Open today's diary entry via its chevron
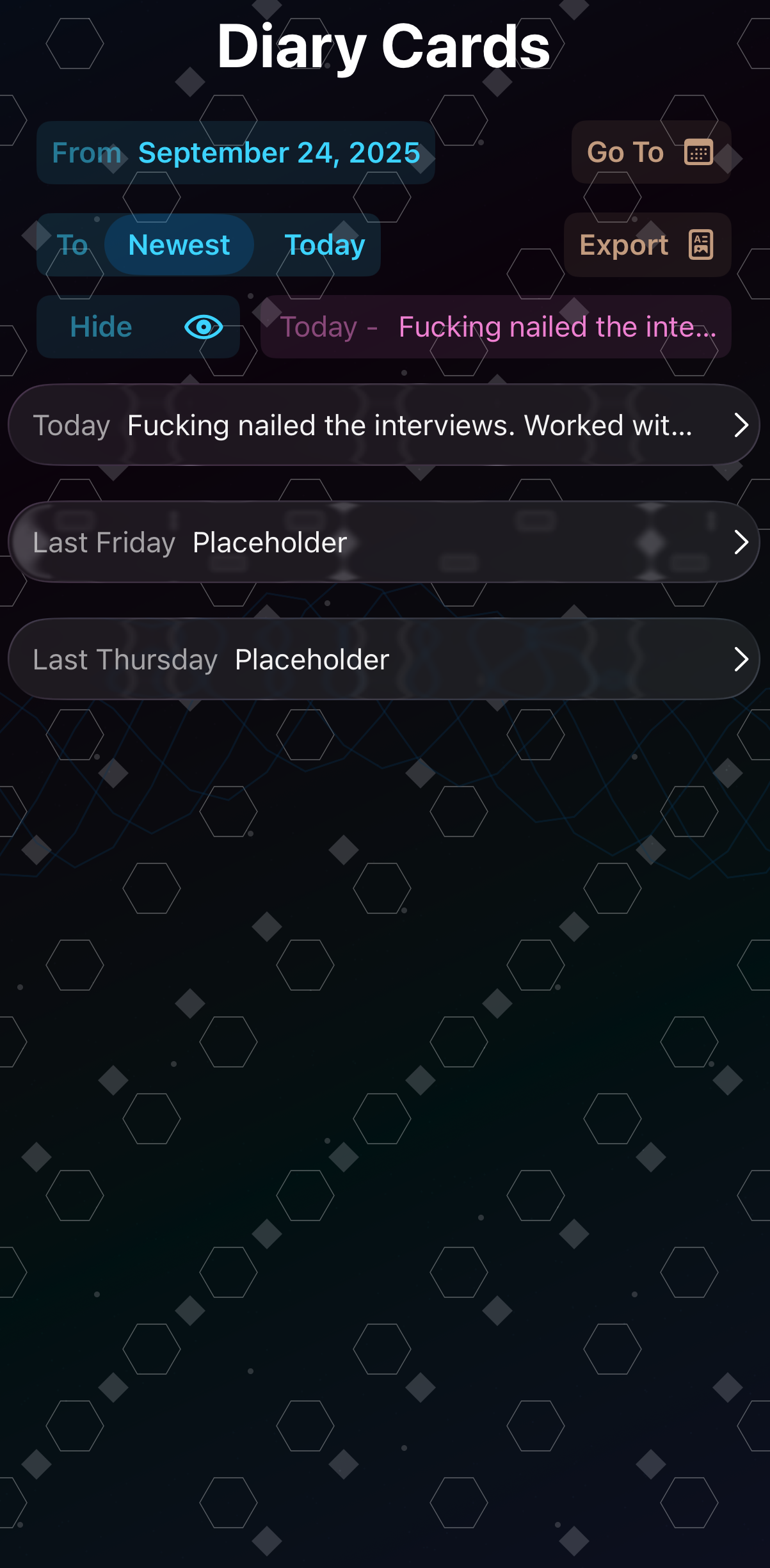 [741, 425]
